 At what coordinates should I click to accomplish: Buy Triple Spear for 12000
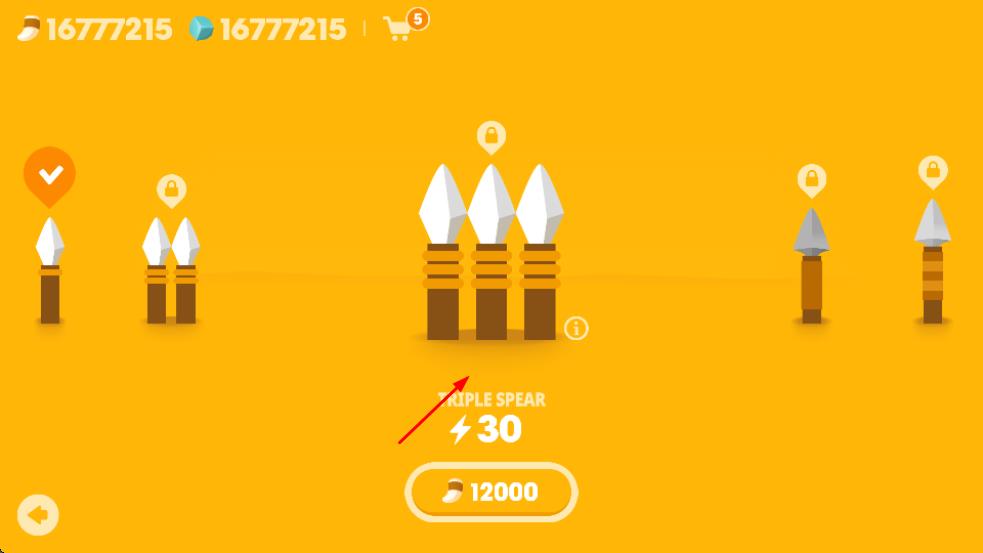(x=491, y=492)
